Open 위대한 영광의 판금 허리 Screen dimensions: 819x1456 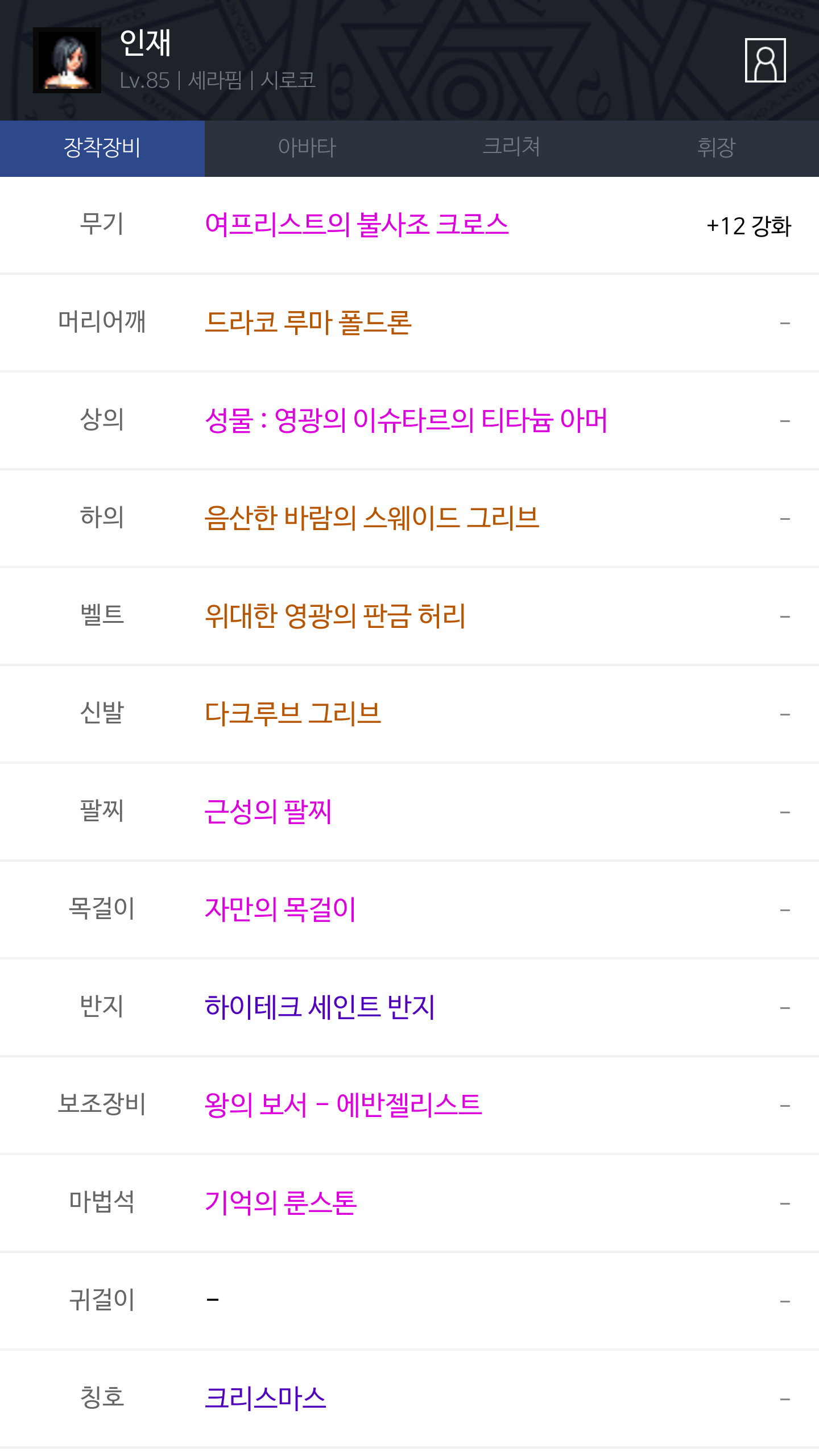[335, 616]
